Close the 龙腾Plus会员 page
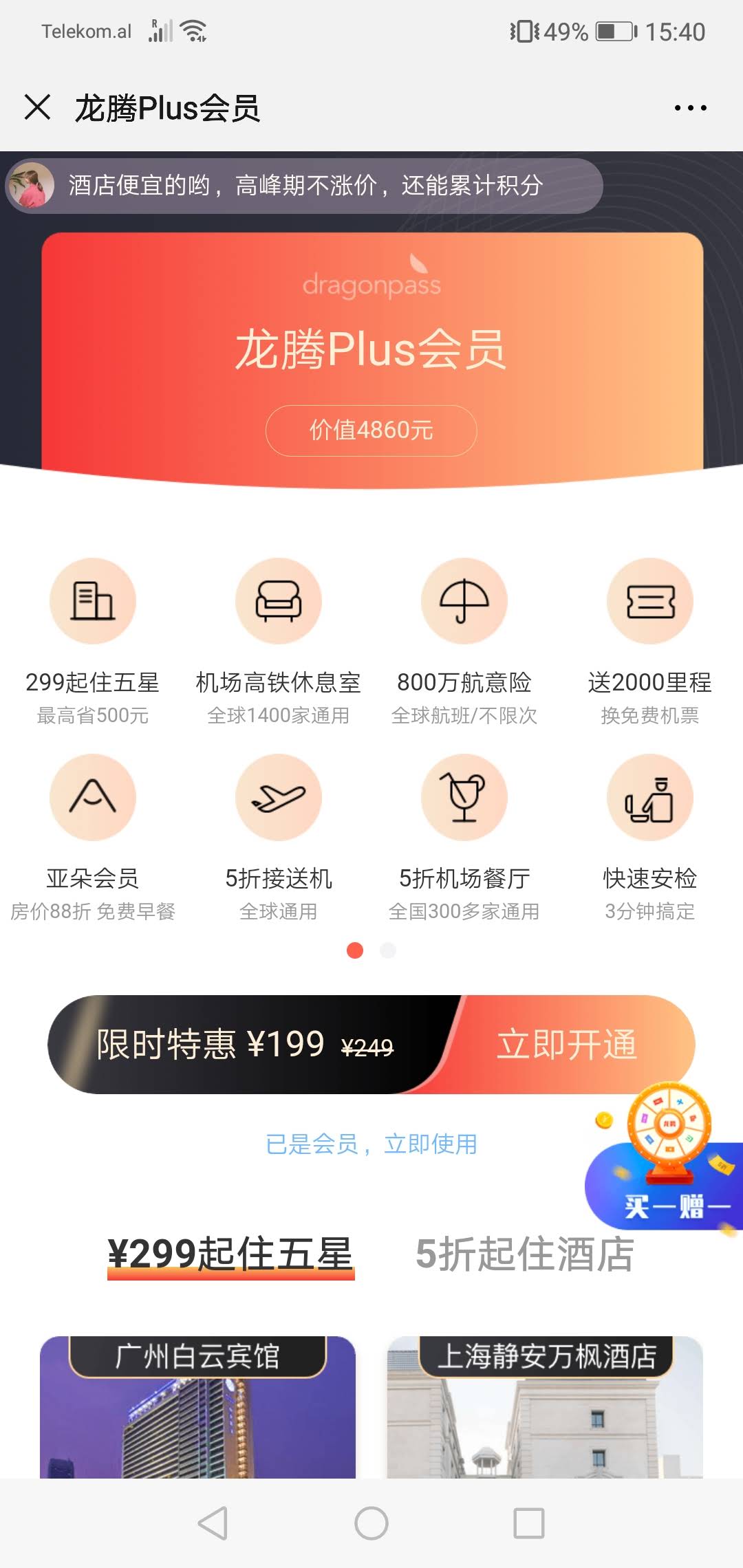 [37, 107]
